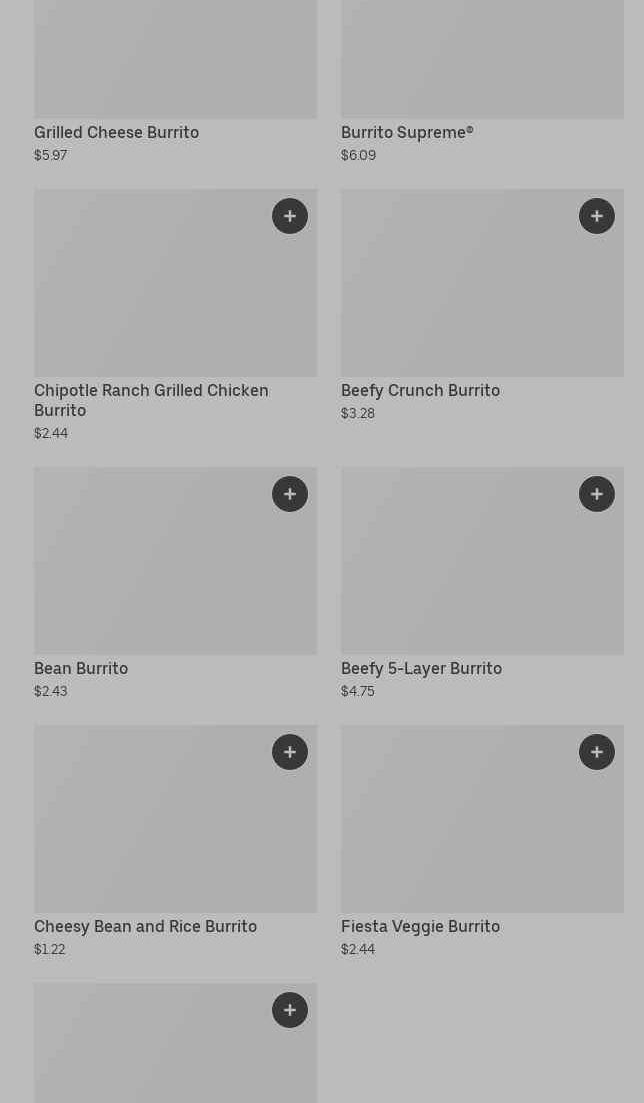
Task: Open the Grilled Cheese Burrito item
Action: 175,82
